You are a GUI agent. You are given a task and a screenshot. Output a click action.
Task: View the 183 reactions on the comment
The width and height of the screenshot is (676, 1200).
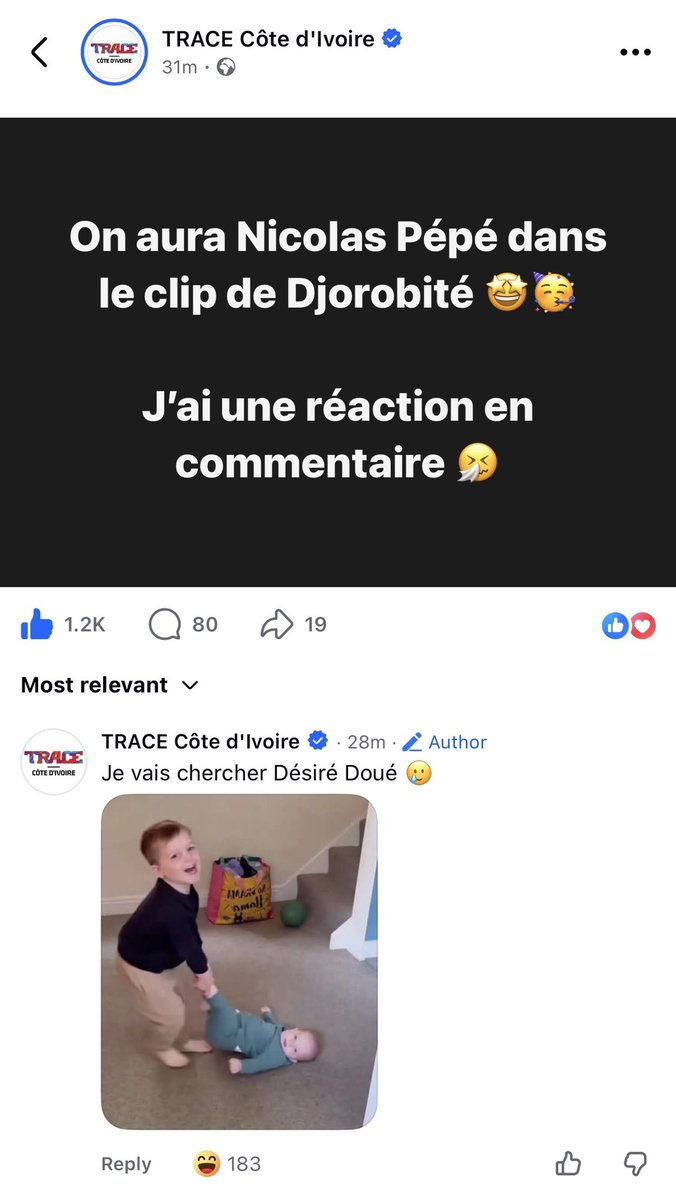226,1164
